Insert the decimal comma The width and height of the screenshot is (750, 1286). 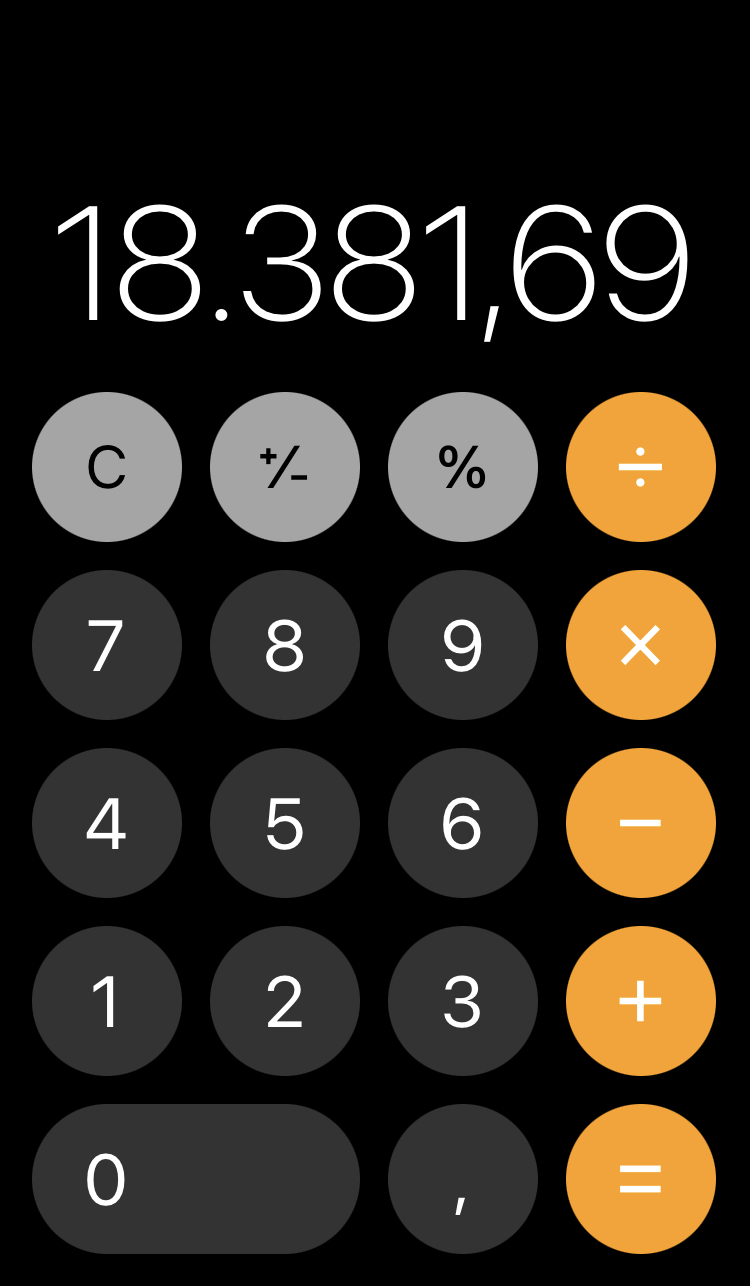pos(463,1179)
